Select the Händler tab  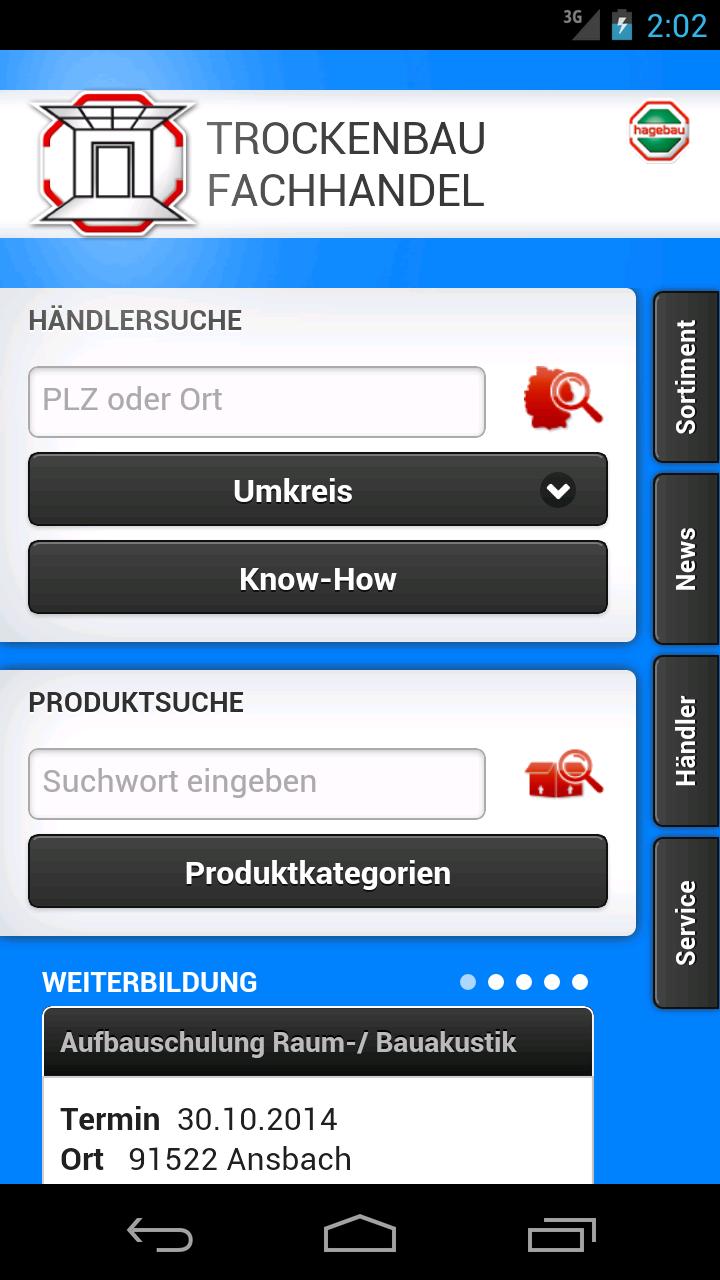[x=686, y=738]
